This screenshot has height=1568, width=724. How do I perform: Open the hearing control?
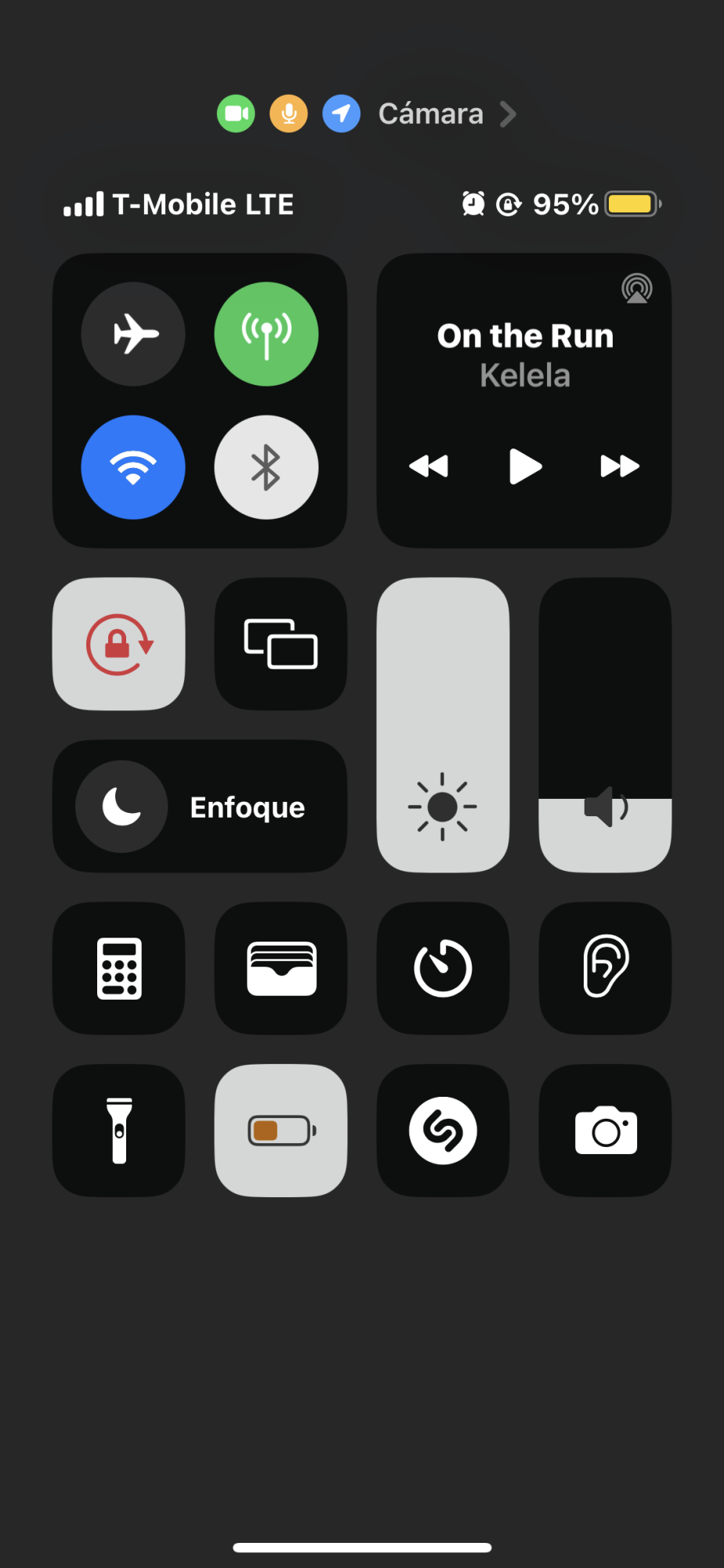pos(605,968)
